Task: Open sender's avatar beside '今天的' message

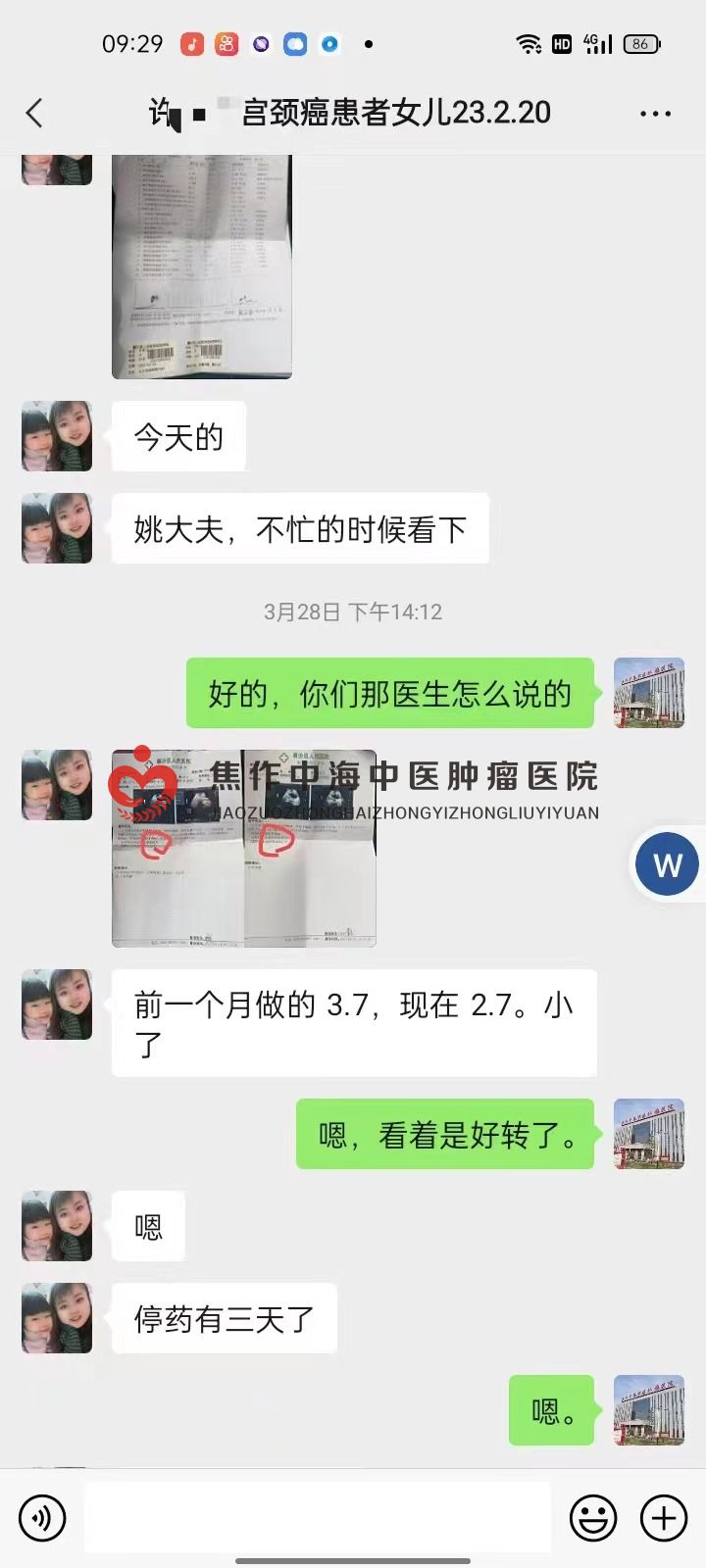Action: click(x=57, y=436)
